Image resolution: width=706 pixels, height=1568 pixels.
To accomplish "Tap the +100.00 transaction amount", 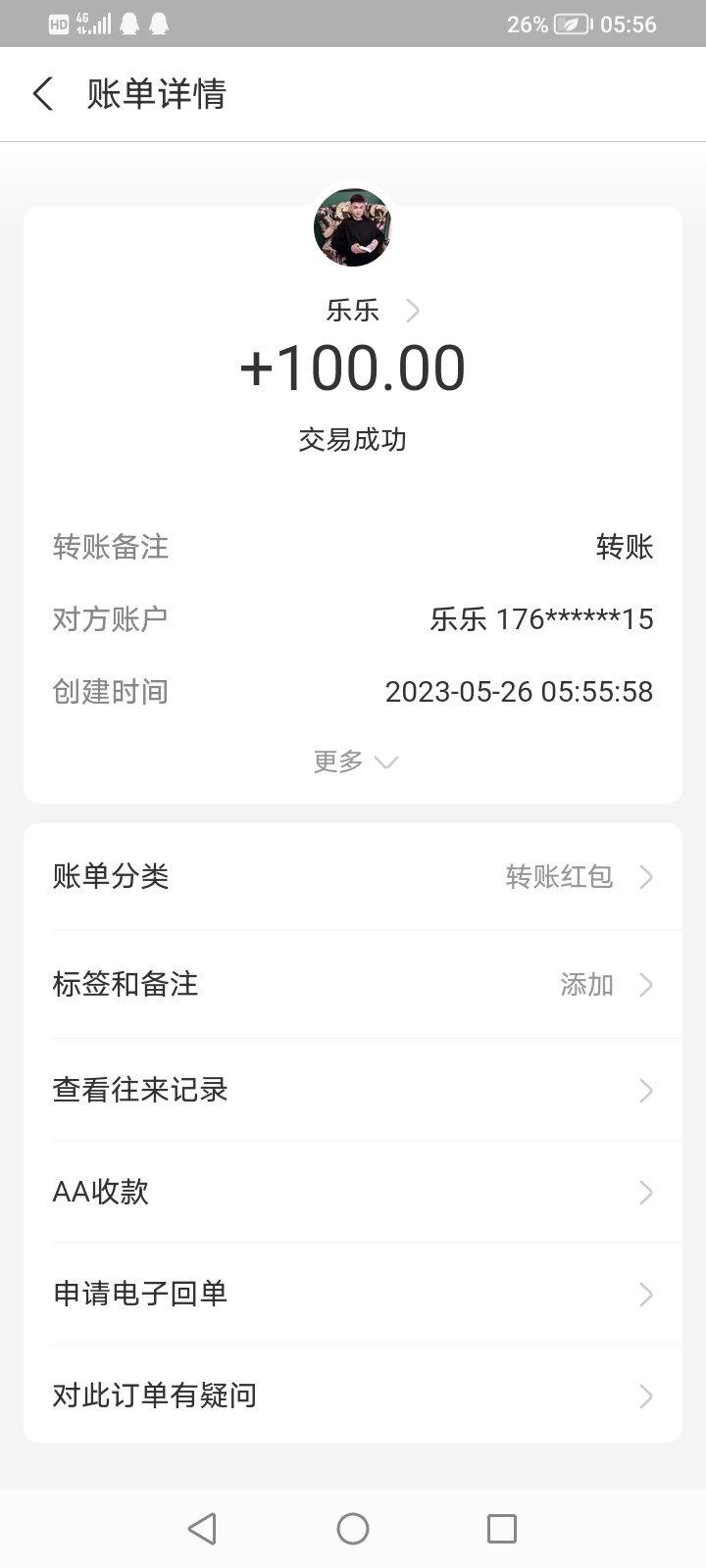I will tap(352, 367).
